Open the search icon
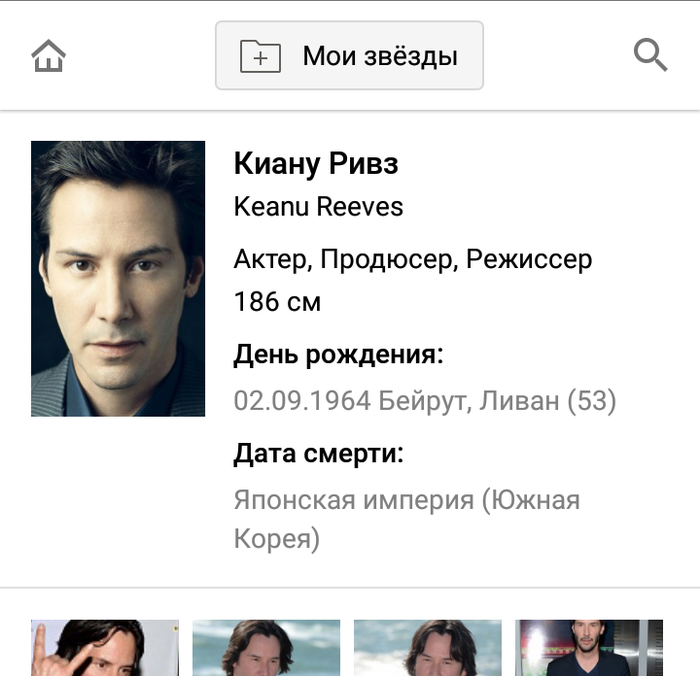 tap(650, 55)
